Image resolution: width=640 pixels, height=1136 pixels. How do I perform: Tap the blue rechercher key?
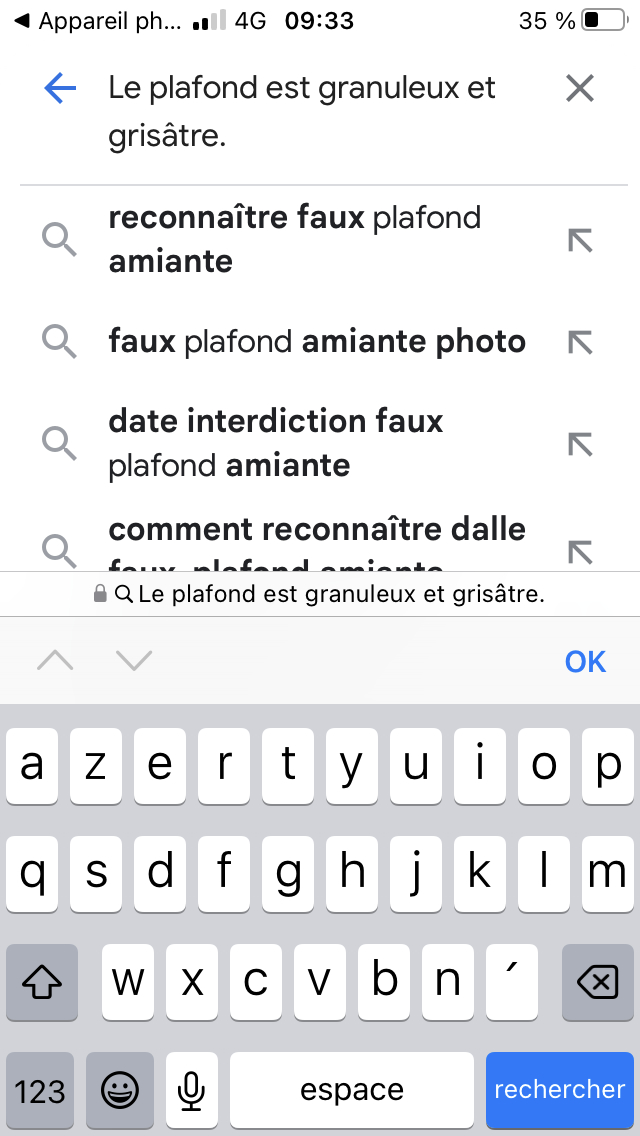tap(560, 1090)
